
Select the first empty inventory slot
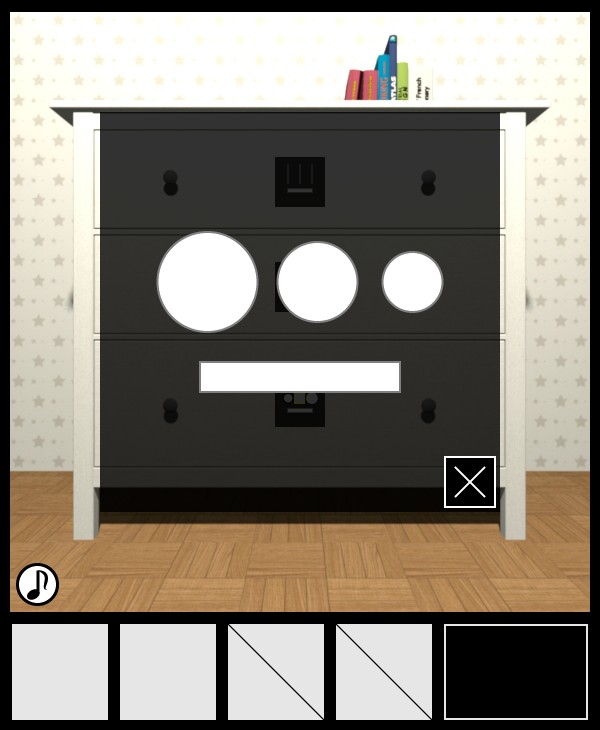(x=60, y=672)
